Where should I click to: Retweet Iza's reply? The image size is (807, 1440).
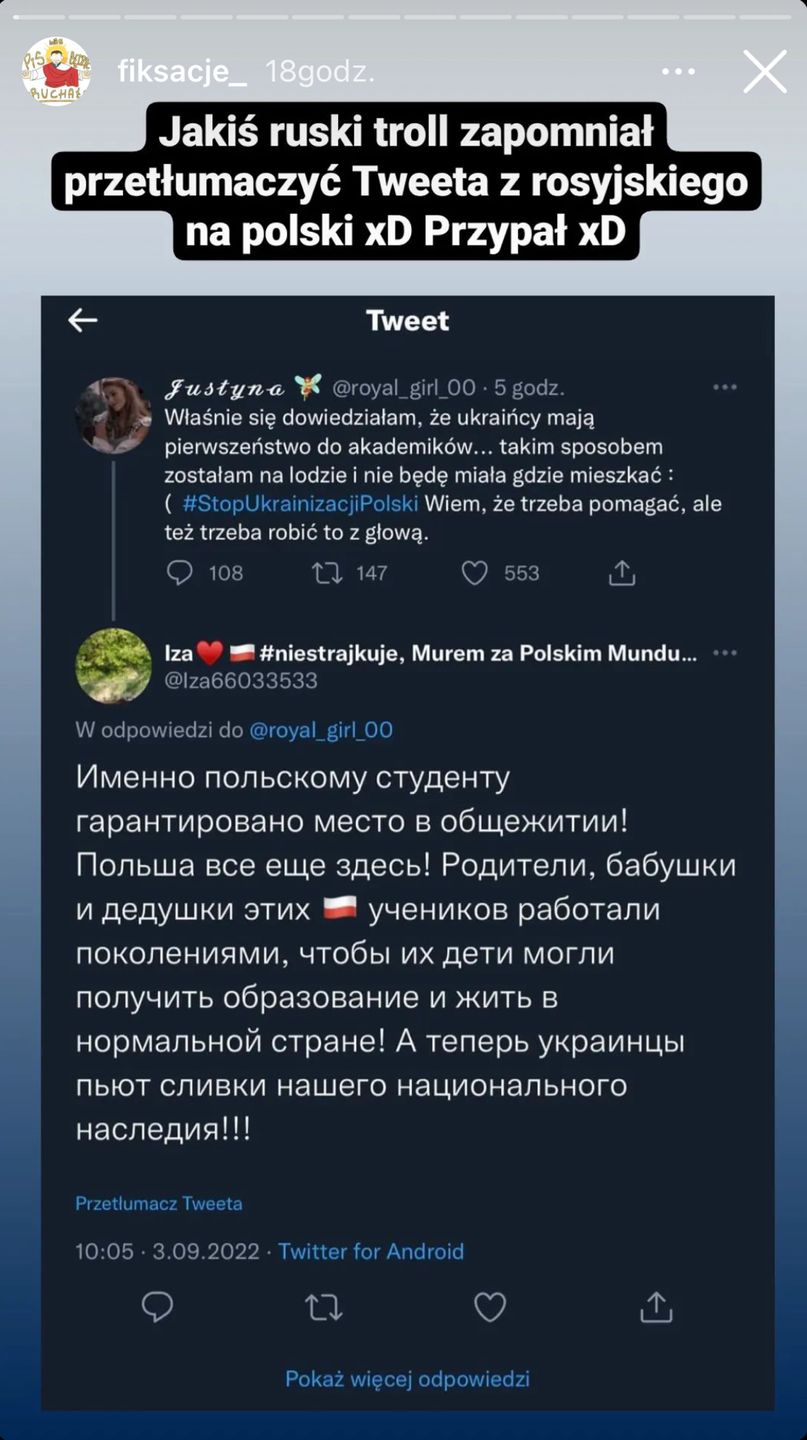(x=322, y=1307)
